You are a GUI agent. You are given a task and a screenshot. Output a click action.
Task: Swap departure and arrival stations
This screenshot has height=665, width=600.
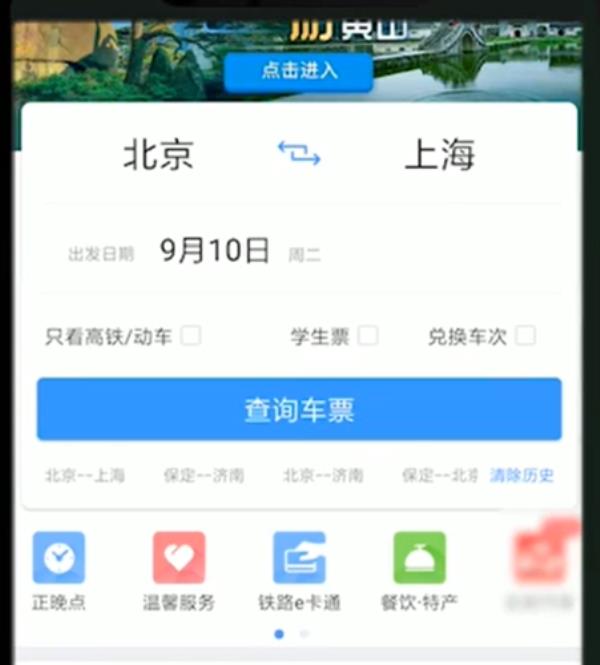[298, 153]
